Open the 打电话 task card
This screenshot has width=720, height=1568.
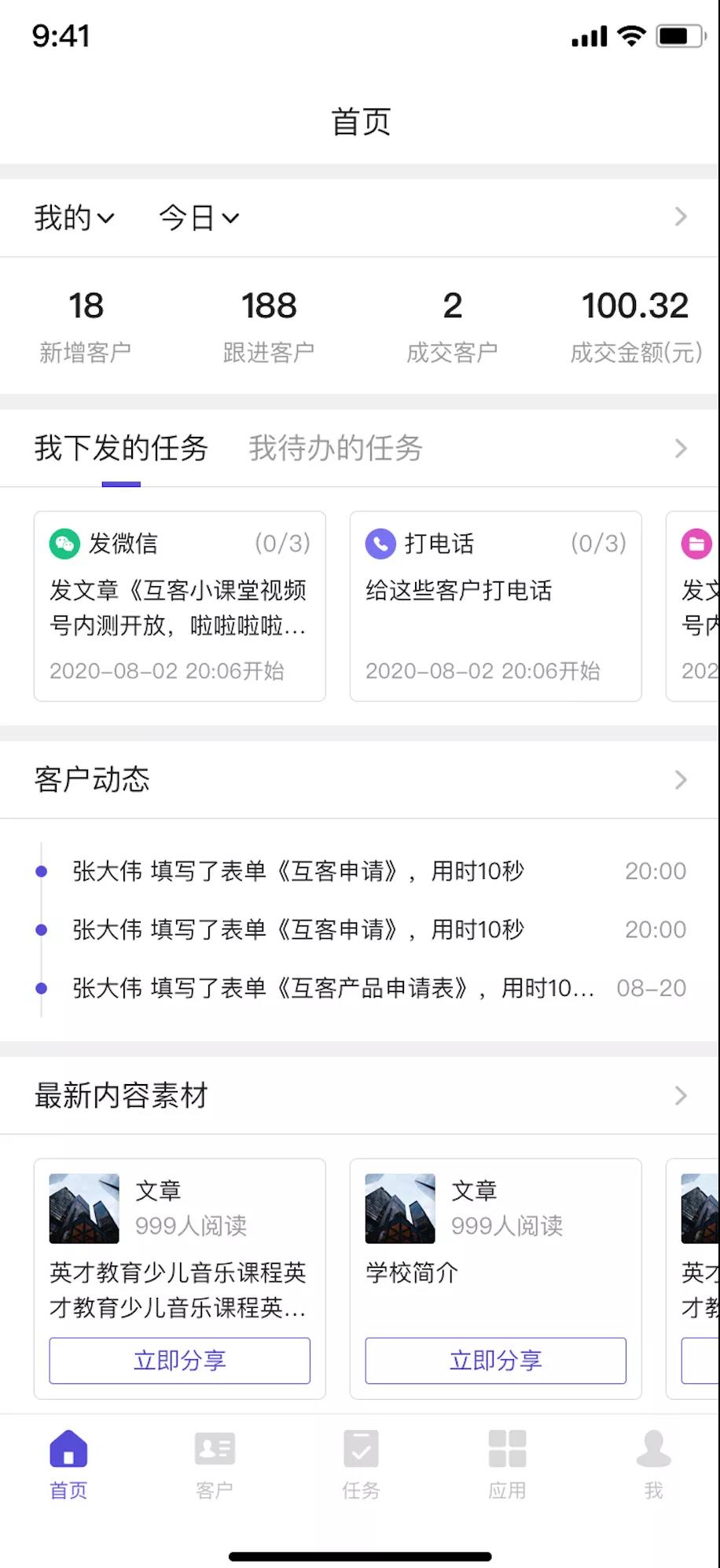(x=495, y=606)
